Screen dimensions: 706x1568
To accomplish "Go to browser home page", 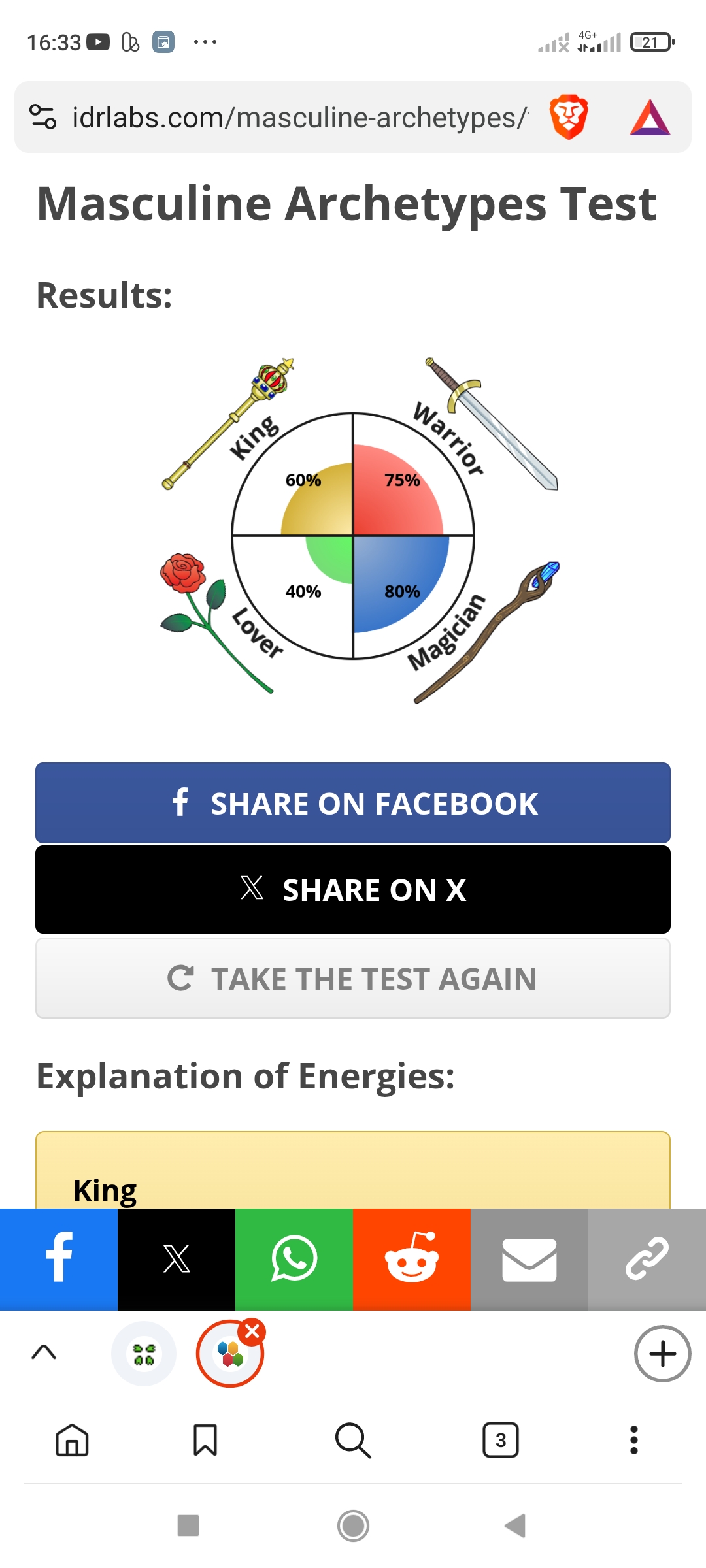I will (72, 1440).
